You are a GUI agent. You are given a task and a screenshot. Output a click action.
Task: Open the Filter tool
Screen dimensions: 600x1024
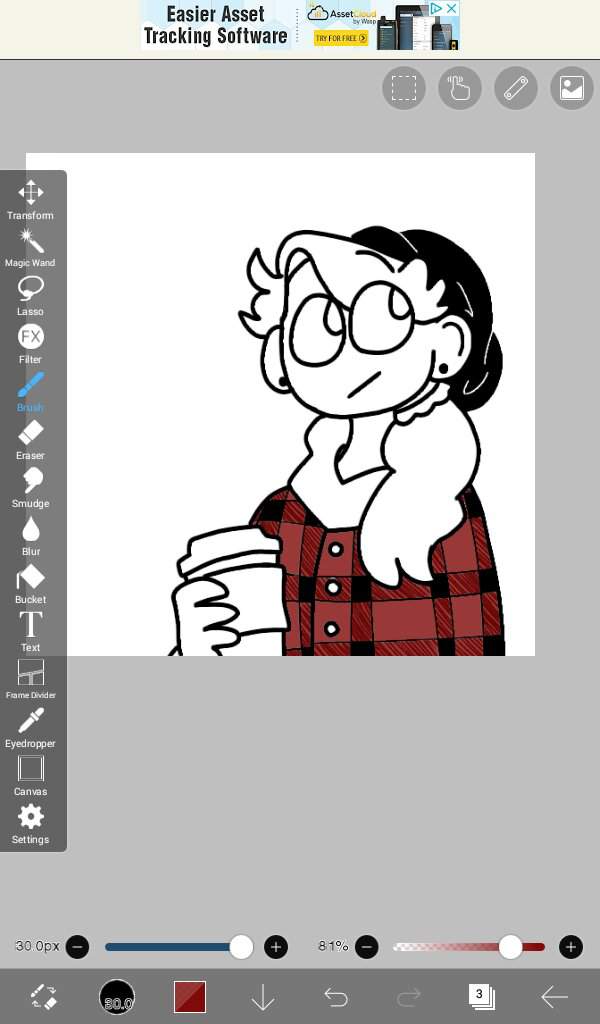(x=31, y=344)
